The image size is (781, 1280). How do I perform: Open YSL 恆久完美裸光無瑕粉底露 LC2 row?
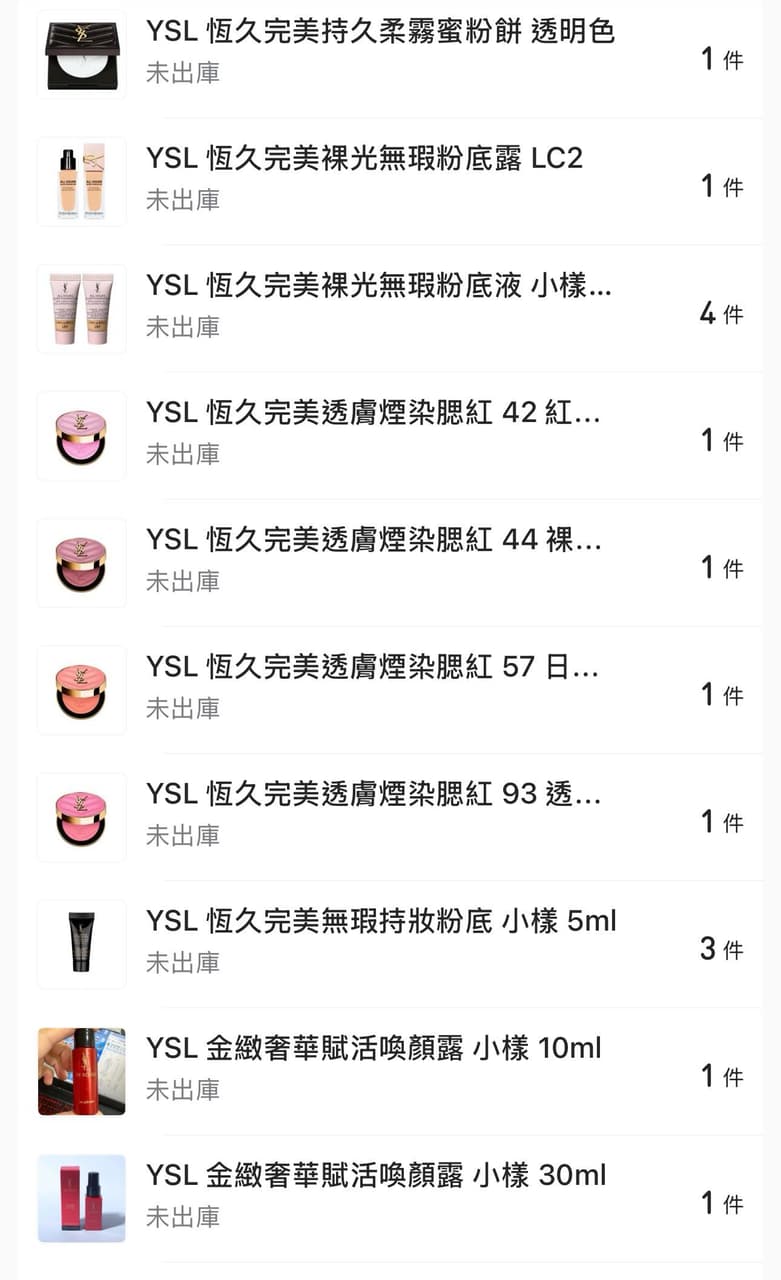390,181
